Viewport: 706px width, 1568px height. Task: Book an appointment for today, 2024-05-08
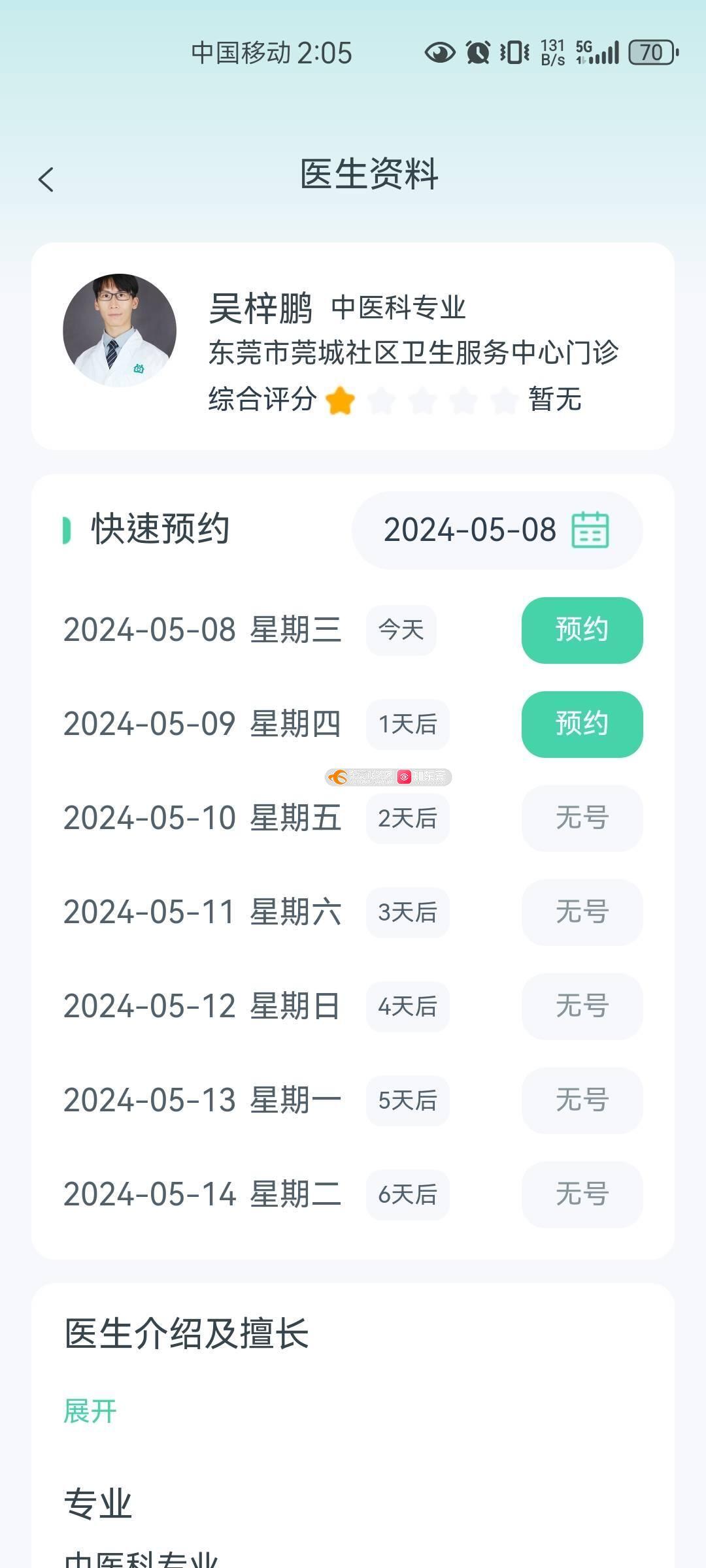pyautogui.click(x=582, y=630)
